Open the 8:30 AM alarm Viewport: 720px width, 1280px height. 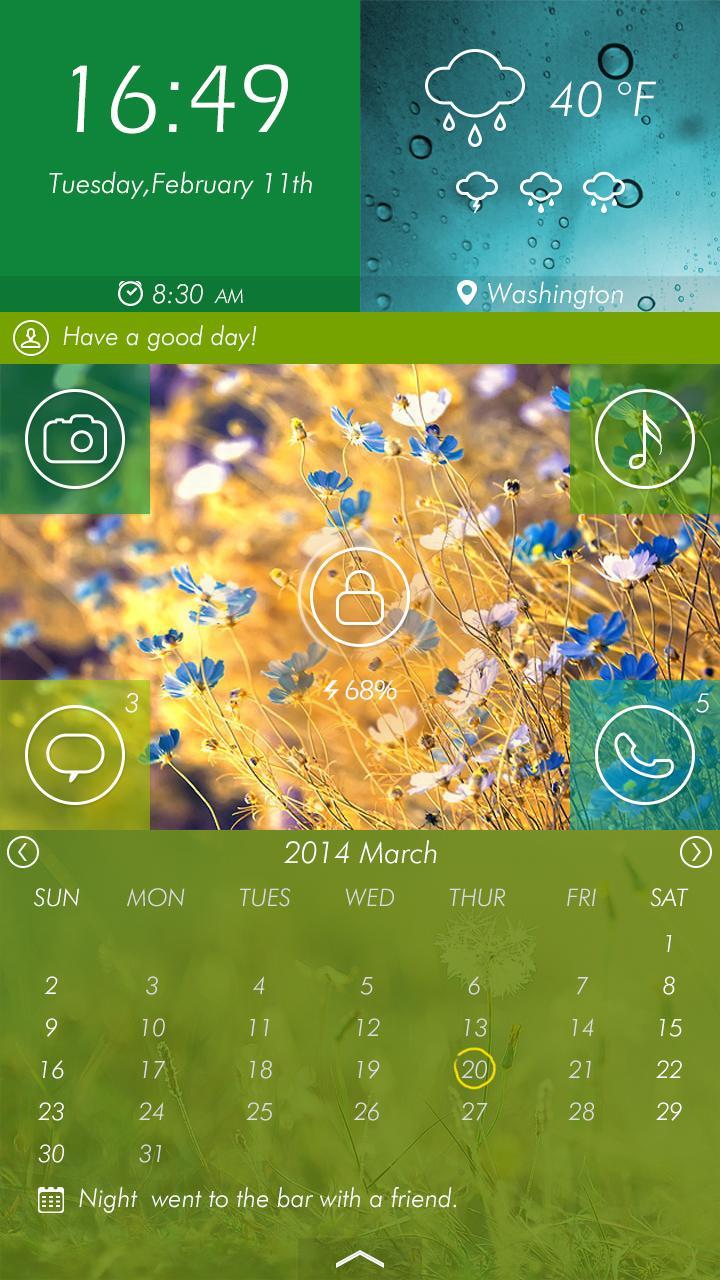[x=180, y=294]
